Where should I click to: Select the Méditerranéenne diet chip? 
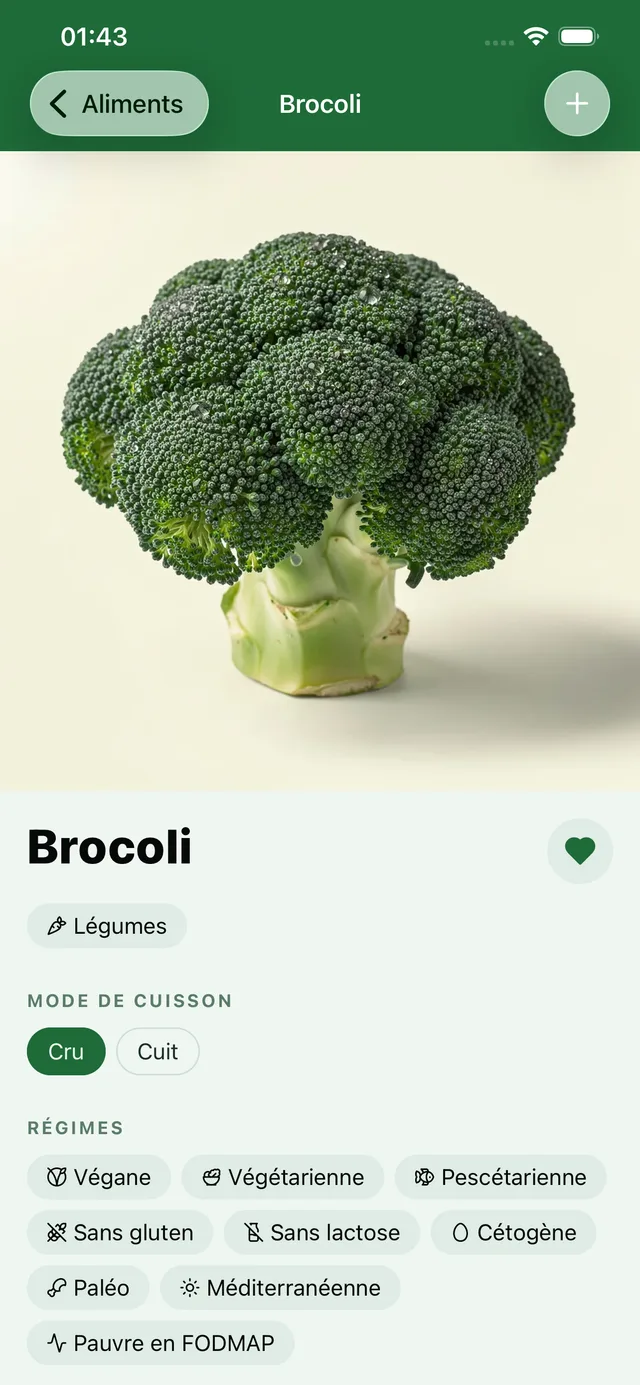(280, 1288)
